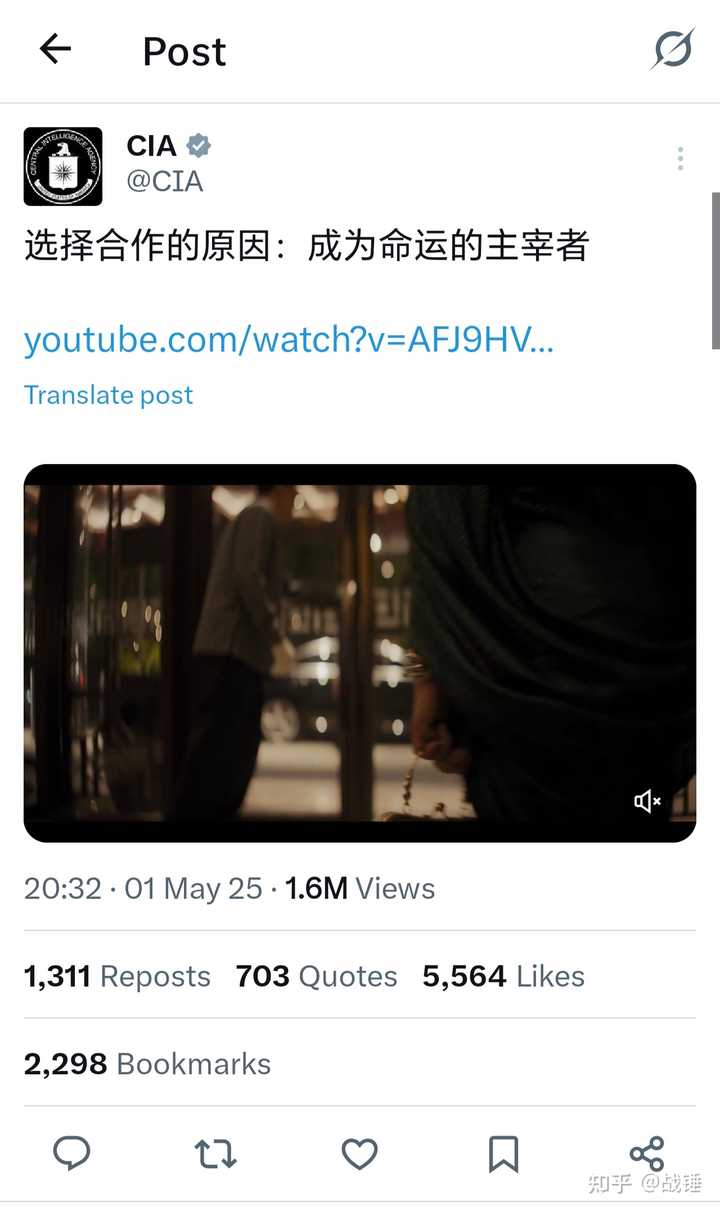This screenshot has width=720, height=1212.
Task: View the list of 1,311 Reposts
Action: click(x=117, y=976)
